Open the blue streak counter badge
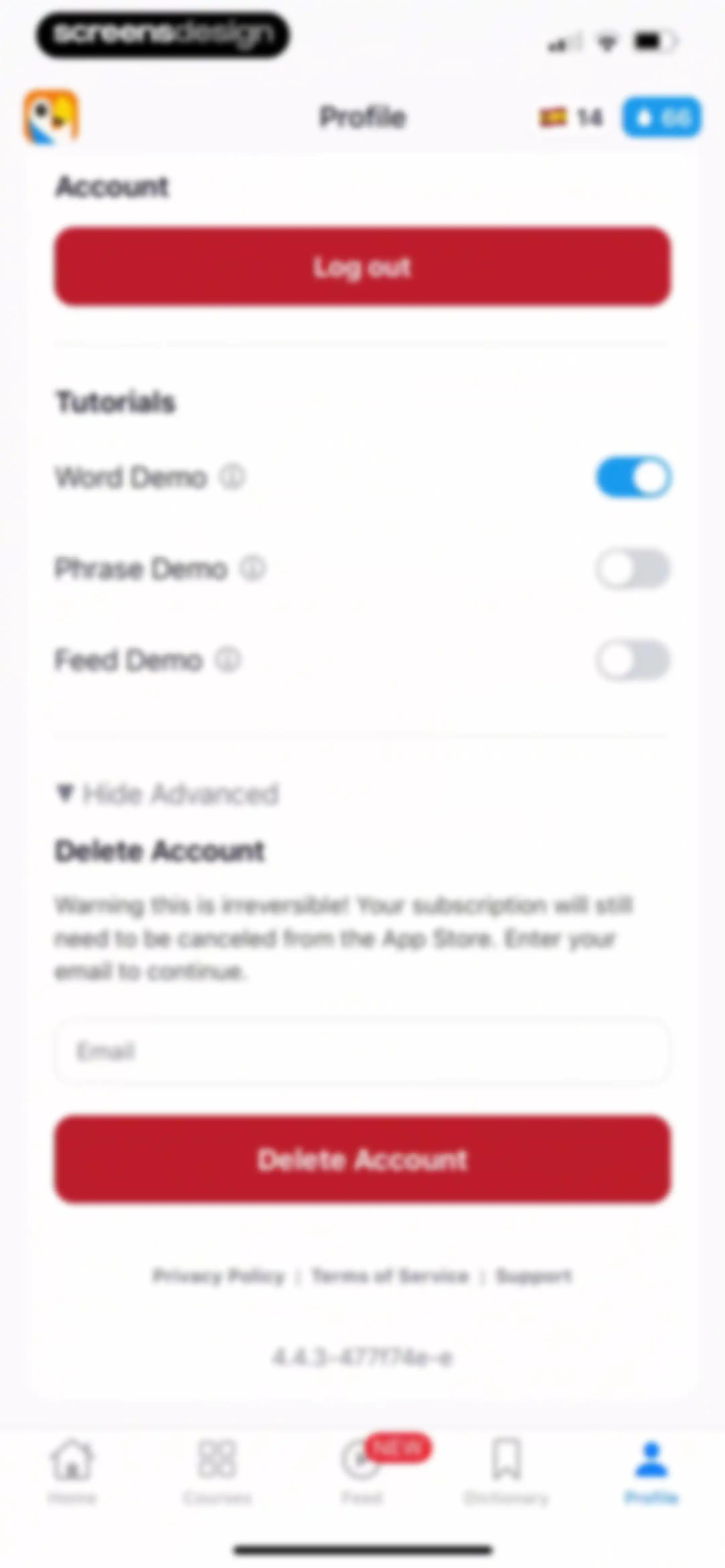 (x=662, y=117)
